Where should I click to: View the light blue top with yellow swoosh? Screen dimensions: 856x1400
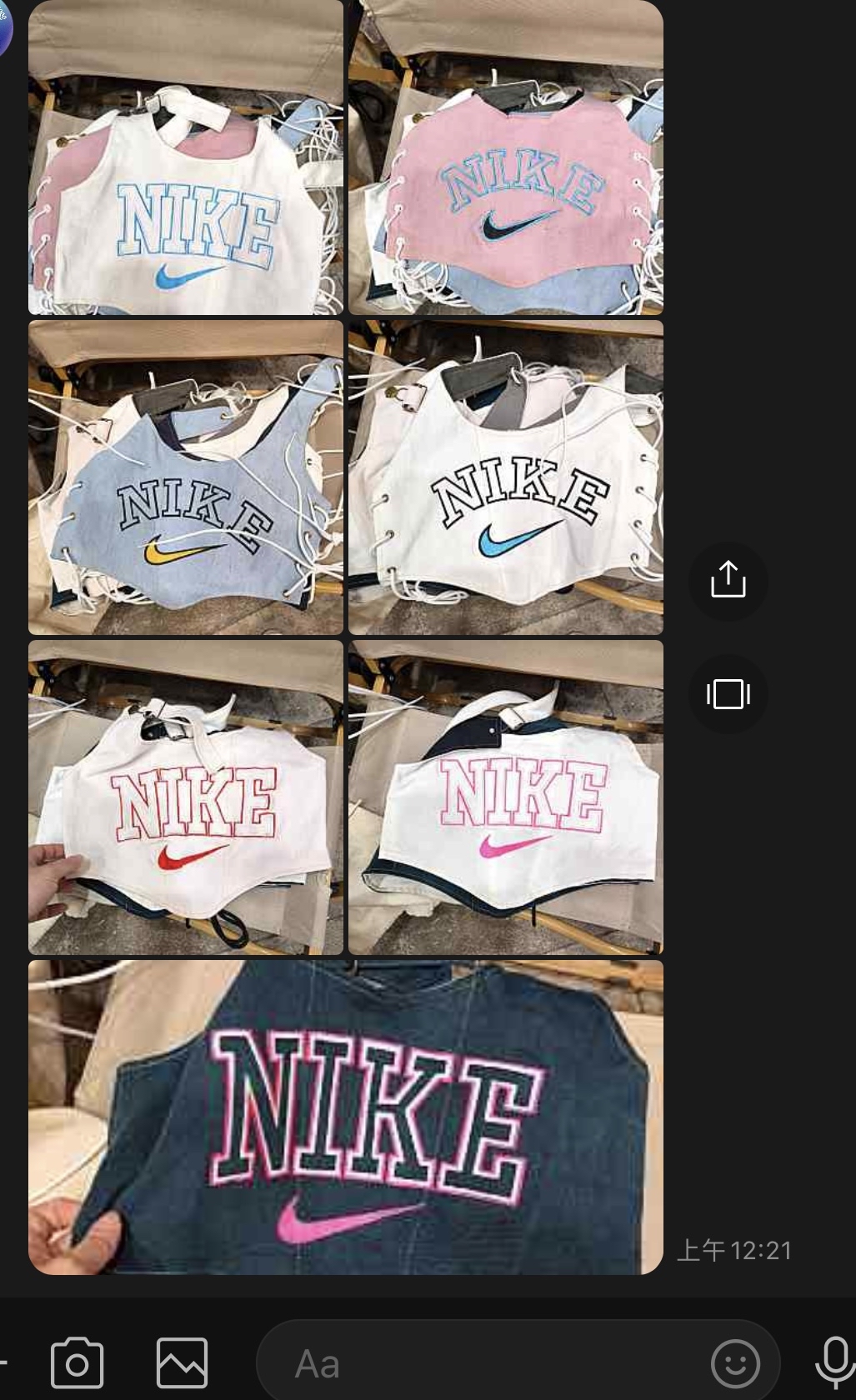click(x=185, y=477)
